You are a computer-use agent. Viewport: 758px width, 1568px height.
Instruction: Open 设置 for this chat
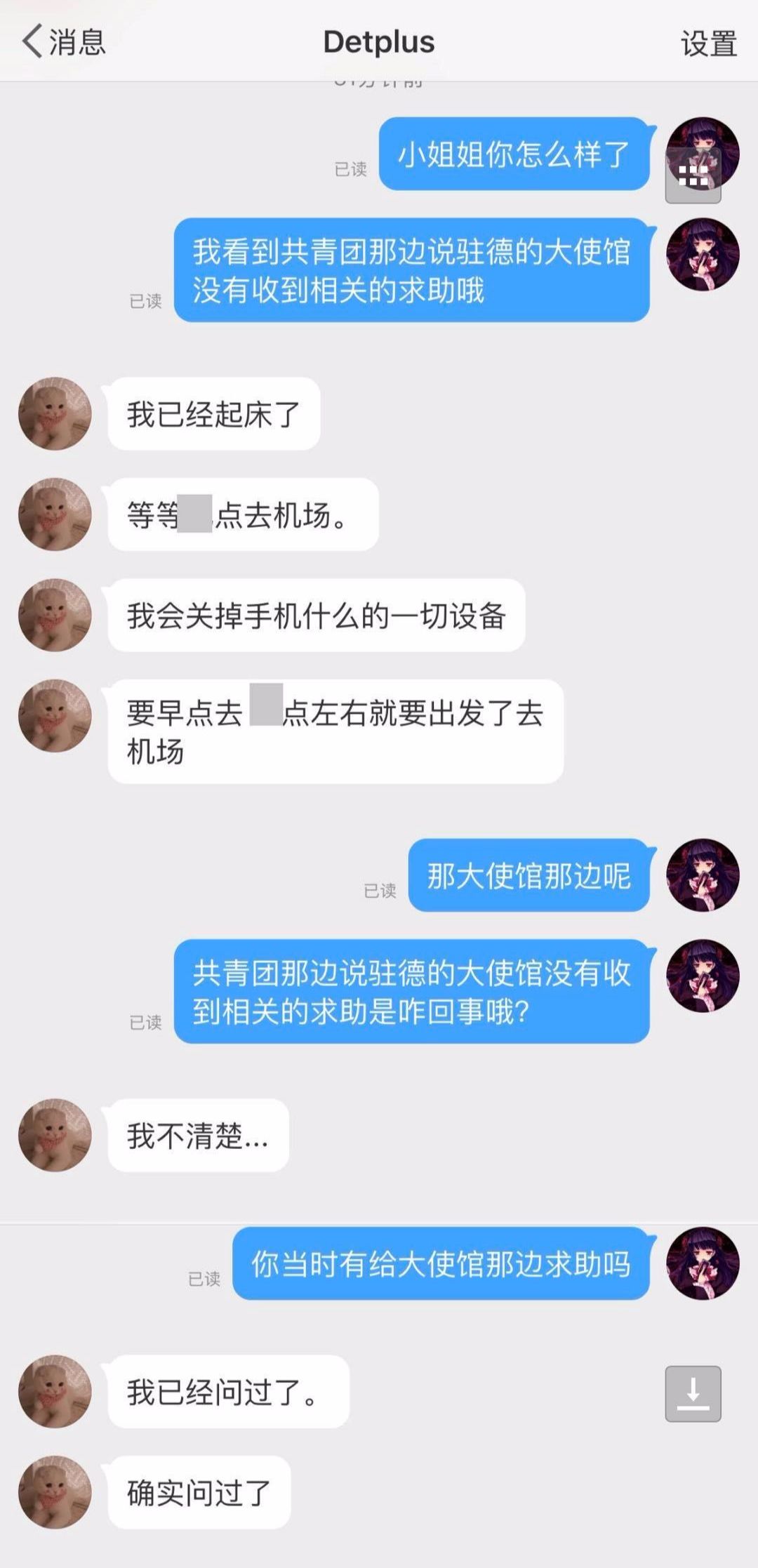tap(708, 43)
